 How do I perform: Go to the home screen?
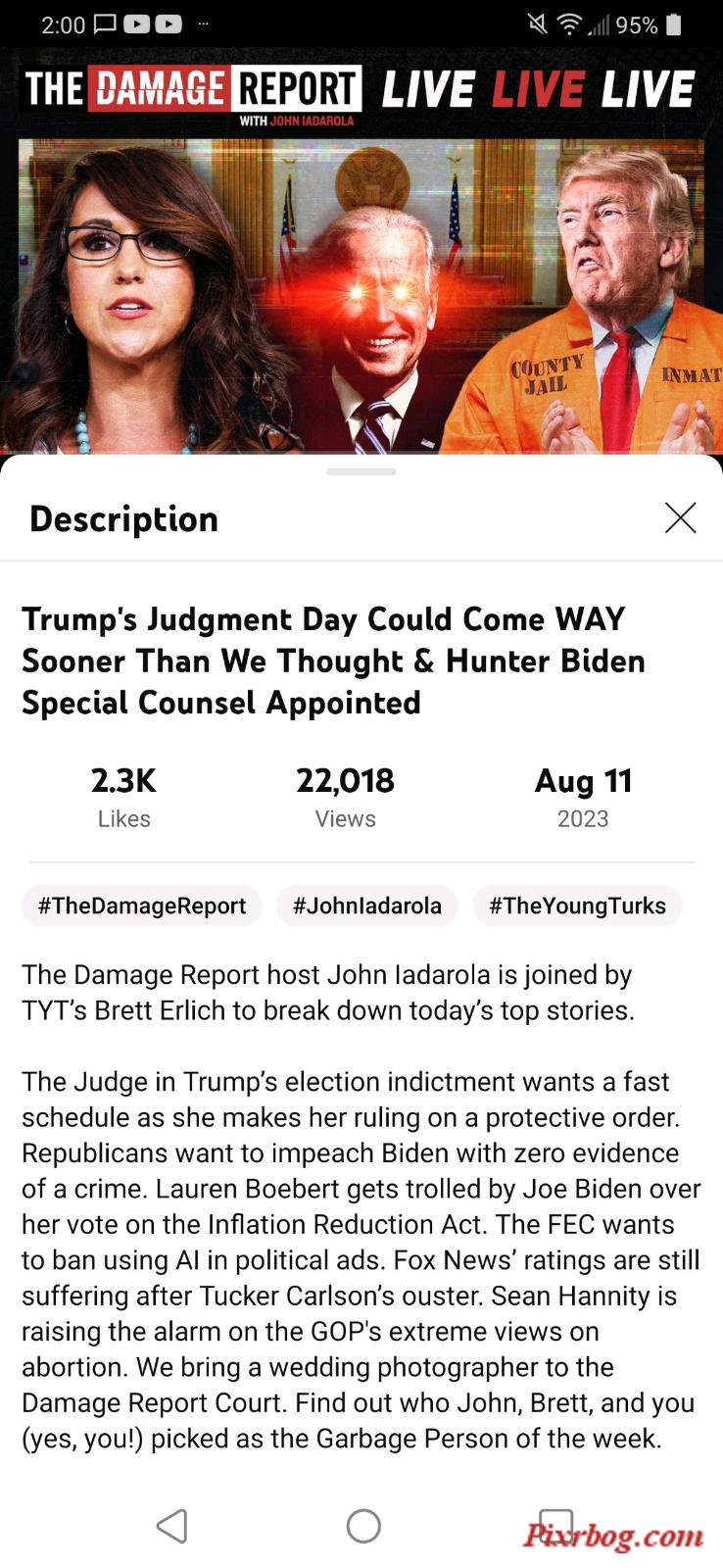click(x=363, y=1526)
